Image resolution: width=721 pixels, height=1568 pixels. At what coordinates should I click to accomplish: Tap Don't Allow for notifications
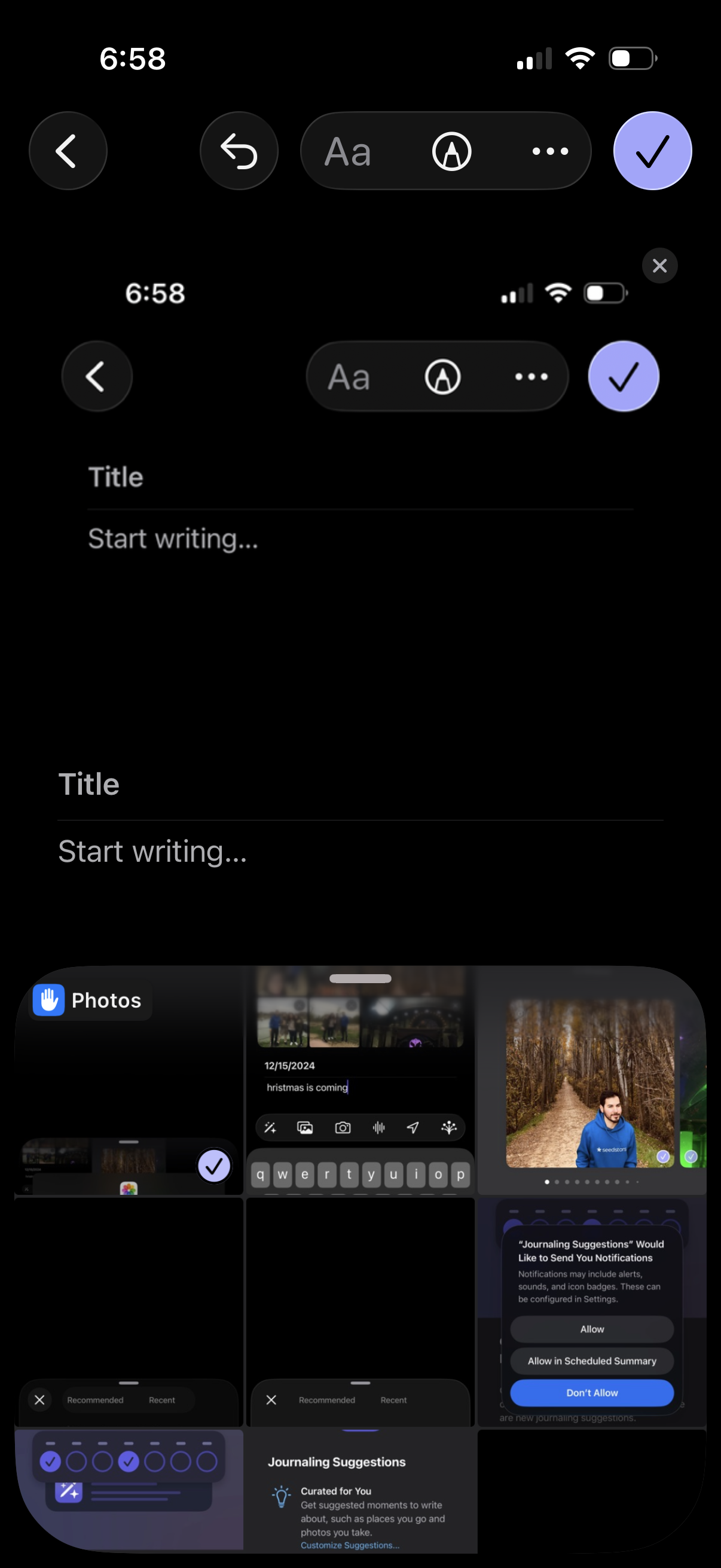[x=591, y=1393]
